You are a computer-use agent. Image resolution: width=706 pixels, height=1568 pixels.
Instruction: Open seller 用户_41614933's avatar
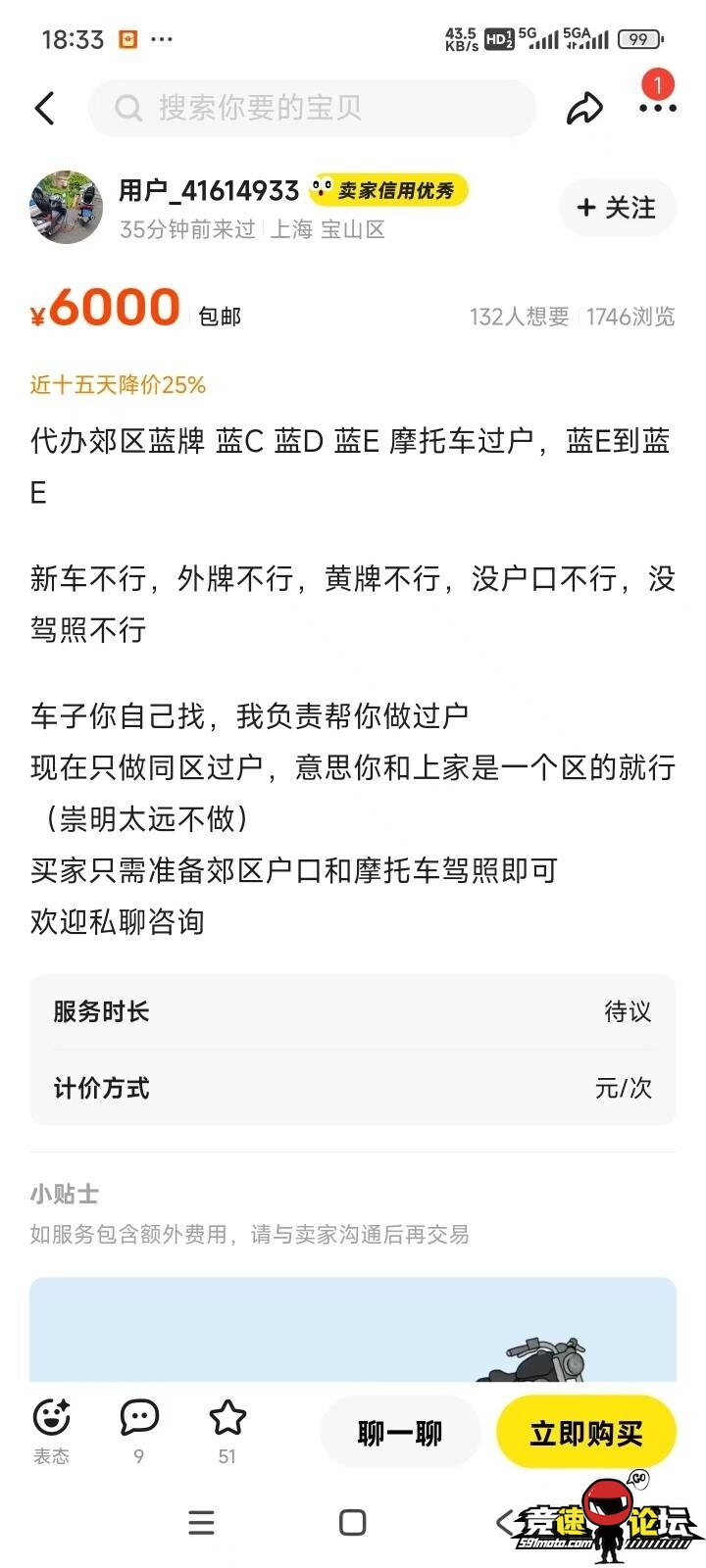coord(67,207)
